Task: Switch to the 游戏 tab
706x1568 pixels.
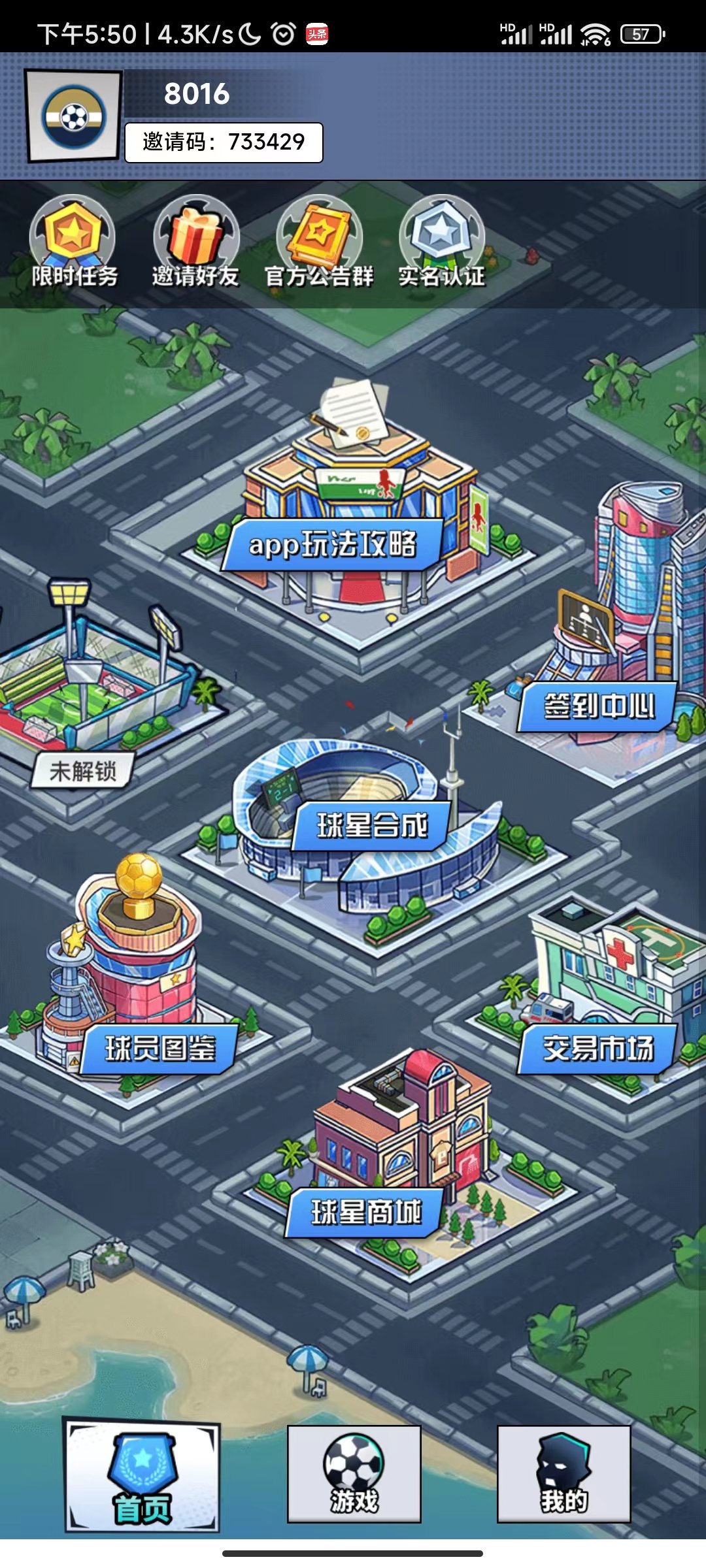Action: coord(354,1475)
